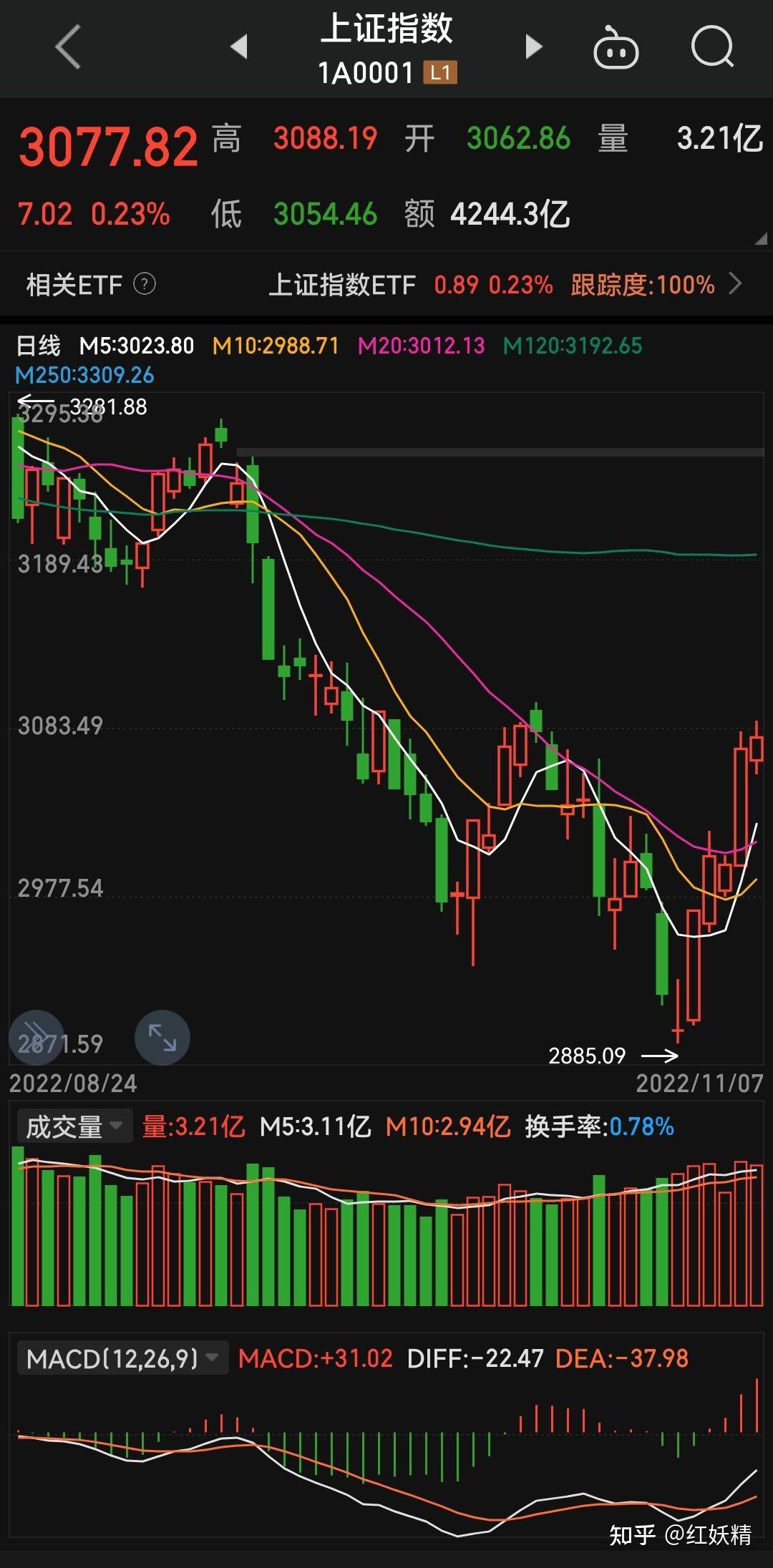Screen dimensions: 773x1568
Task: Tap the 日线 period label
Action: [x=39, y=346]
